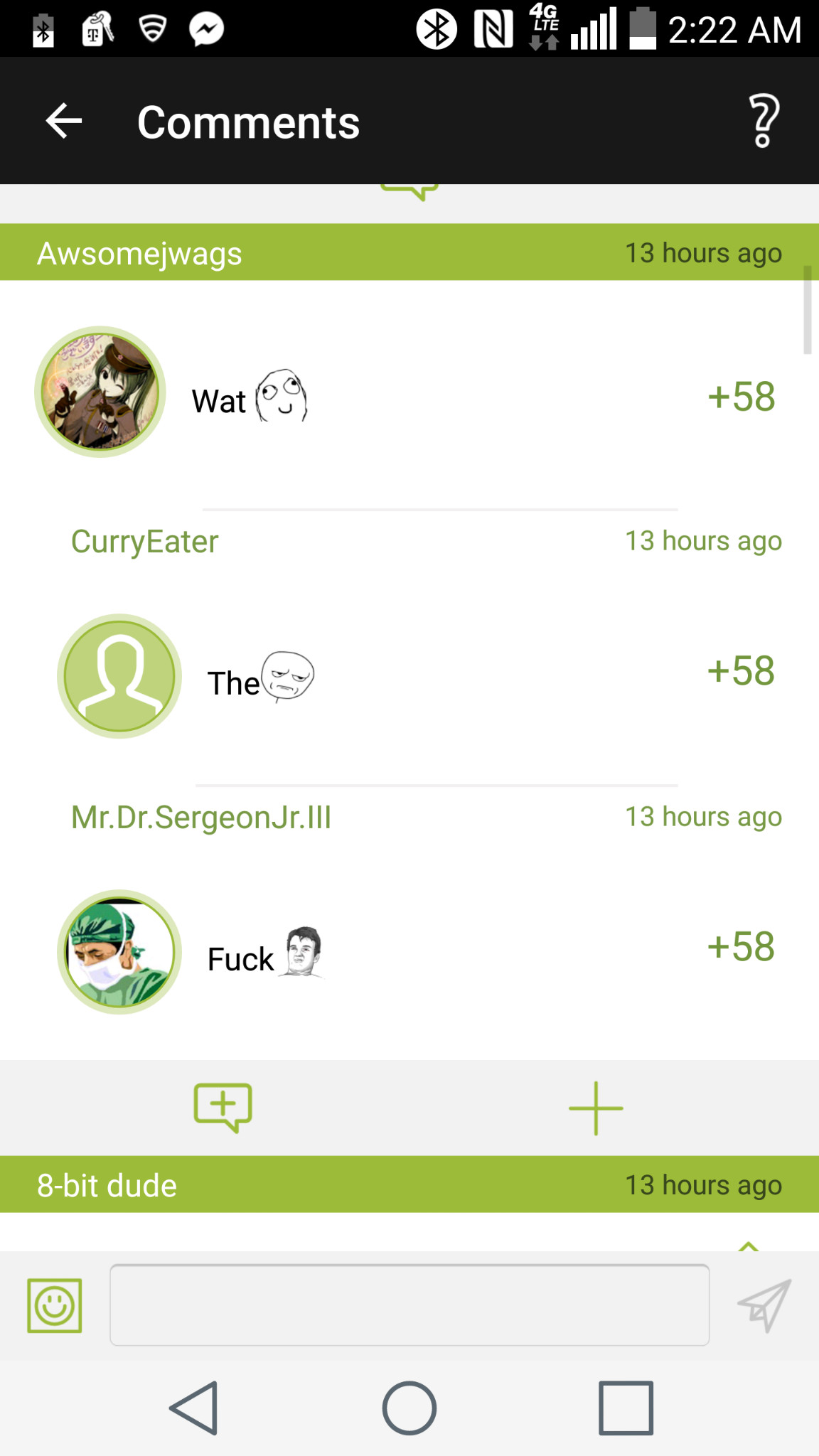Tap the CurryEater username
Screen dimensions: 819x1456
tap(144, 542)
